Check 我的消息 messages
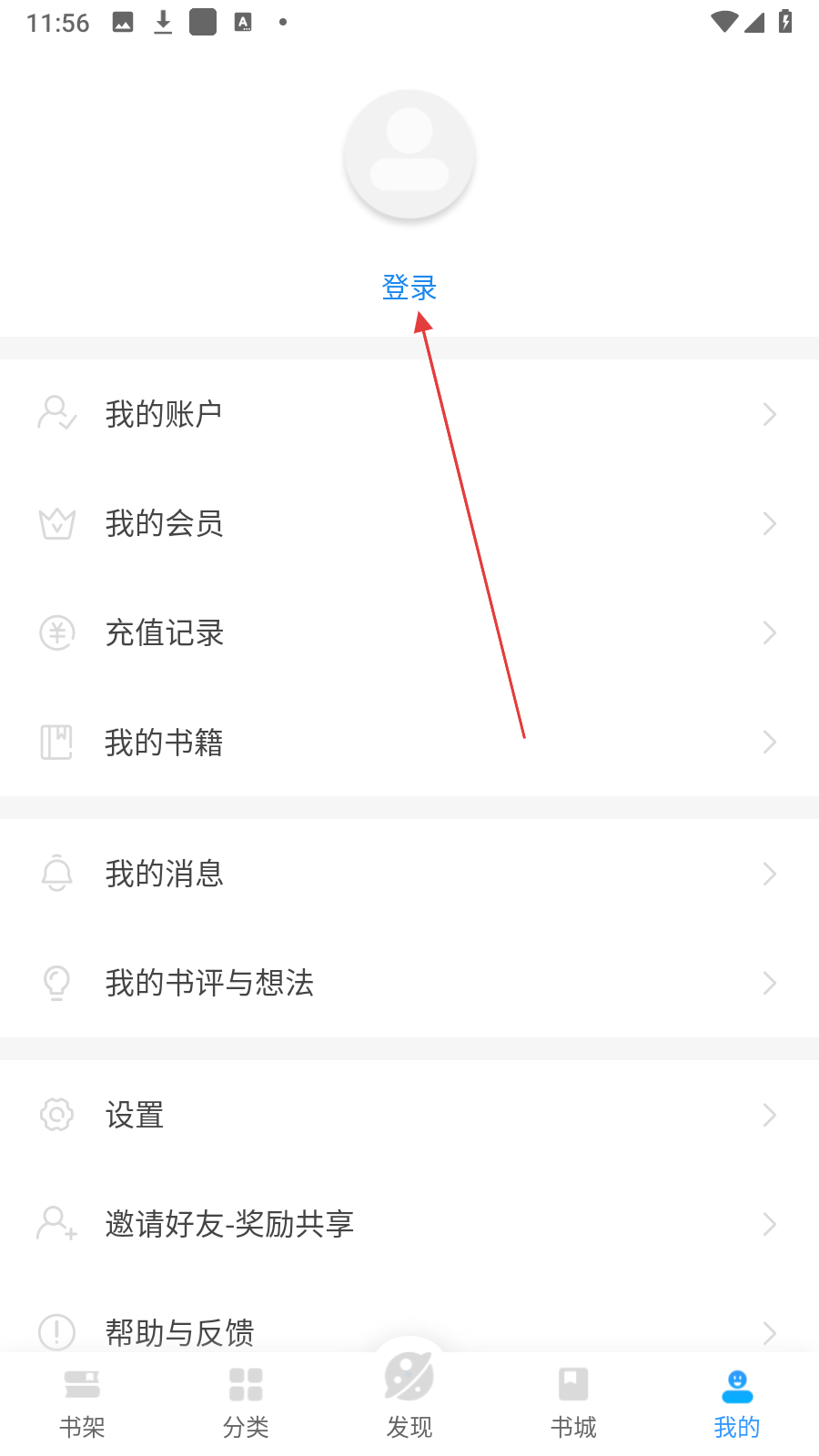This screenshot has width=819, height=1456. 409,874
